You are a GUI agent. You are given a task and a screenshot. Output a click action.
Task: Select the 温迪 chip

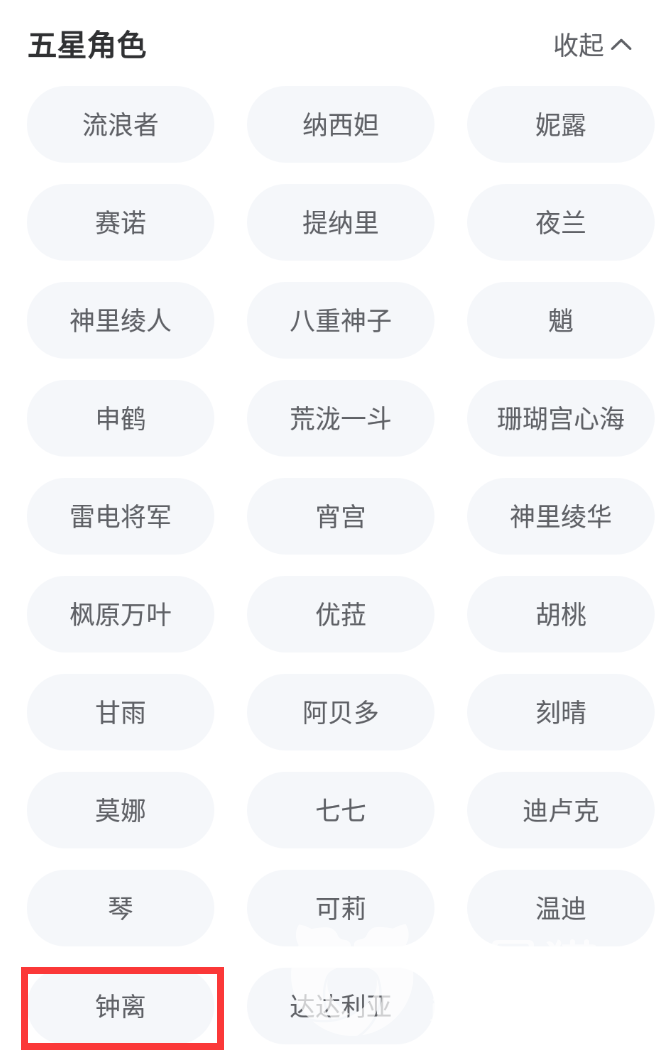(x=560, y=909)
